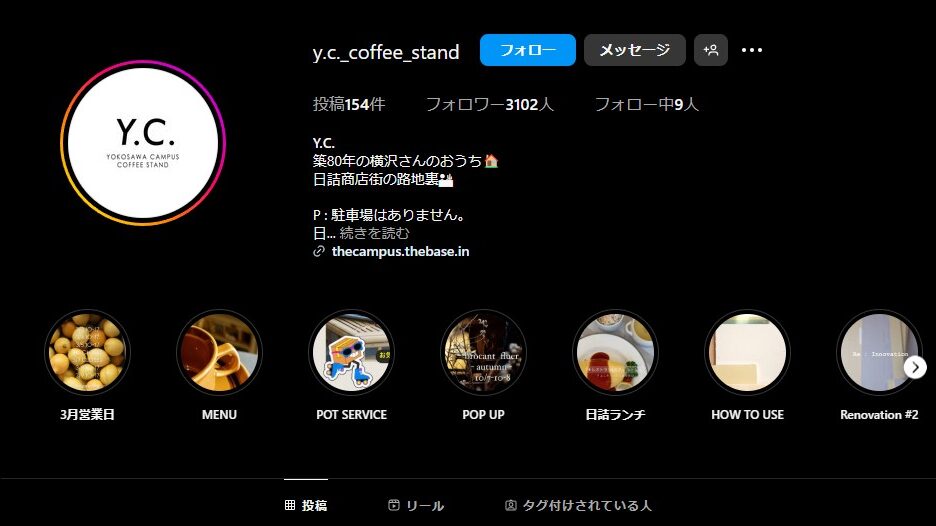Follow y.c._coffee_stand with フォロー button
Viewport: 936px width, 526px height.
tap(527, 50)
